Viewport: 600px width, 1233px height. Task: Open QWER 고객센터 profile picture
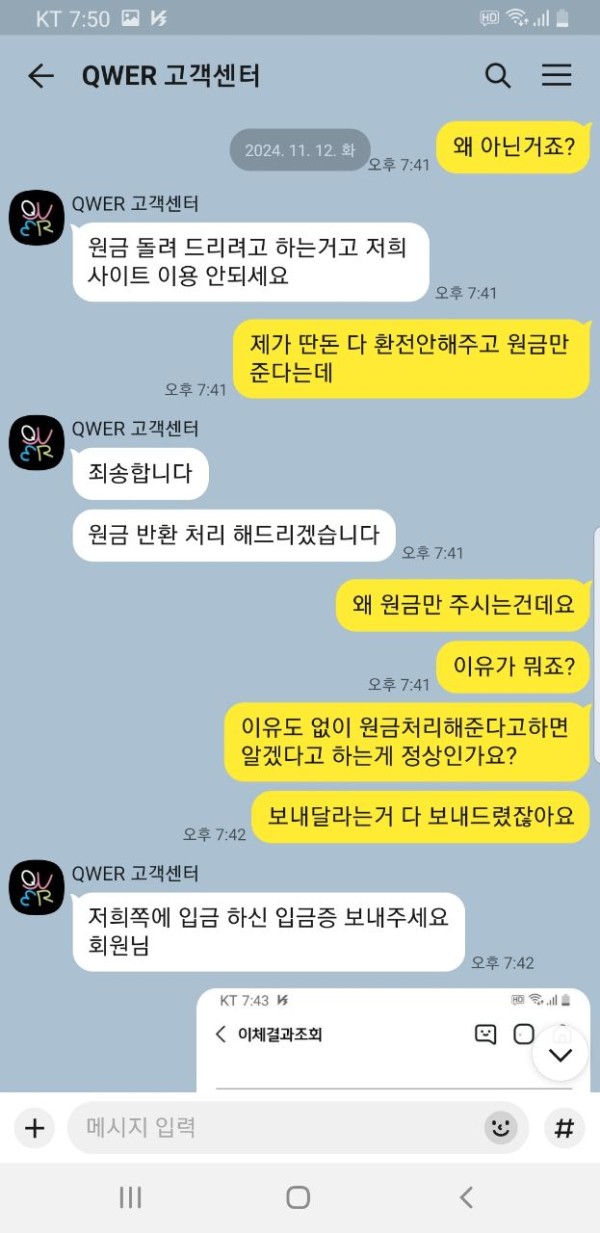pos(37,217)
